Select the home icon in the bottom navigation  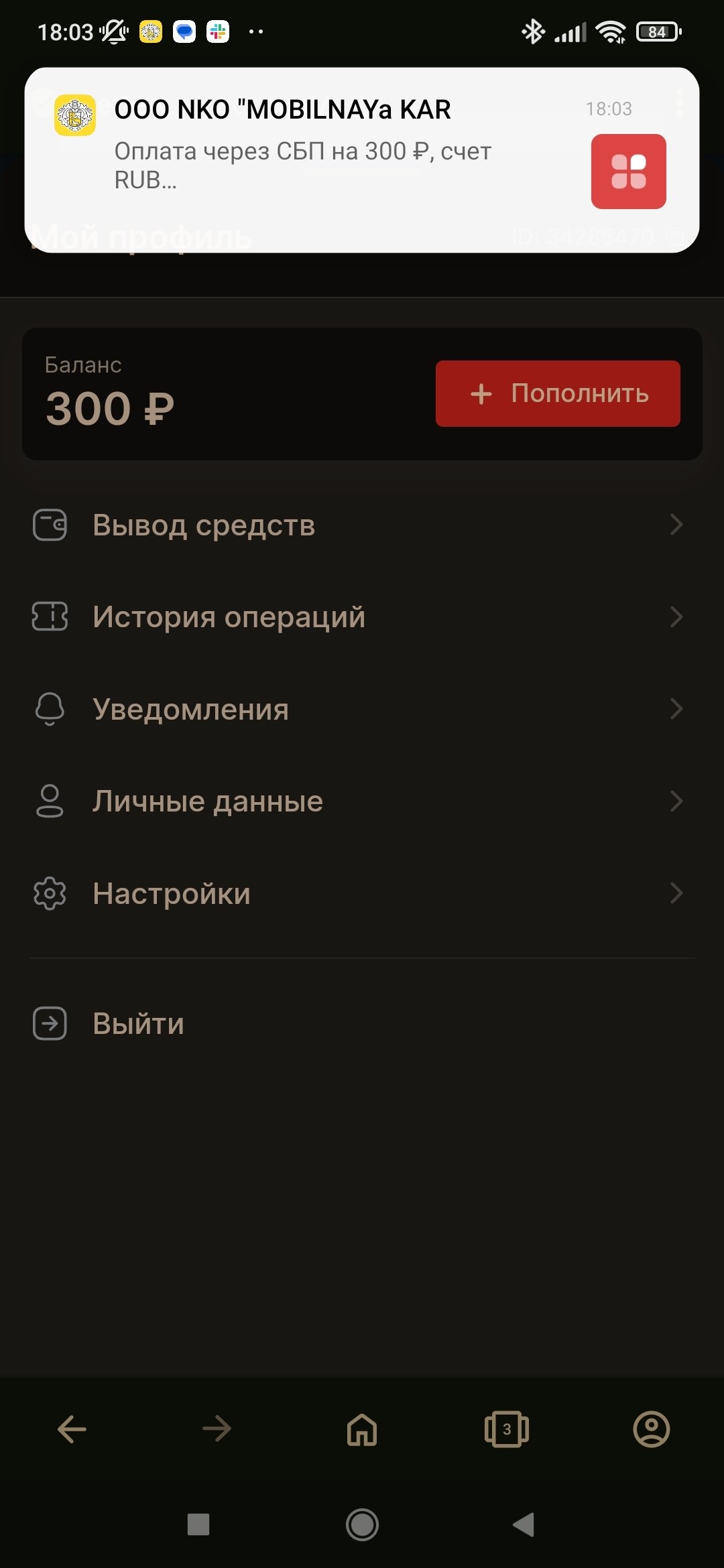tap(361, 1429)
